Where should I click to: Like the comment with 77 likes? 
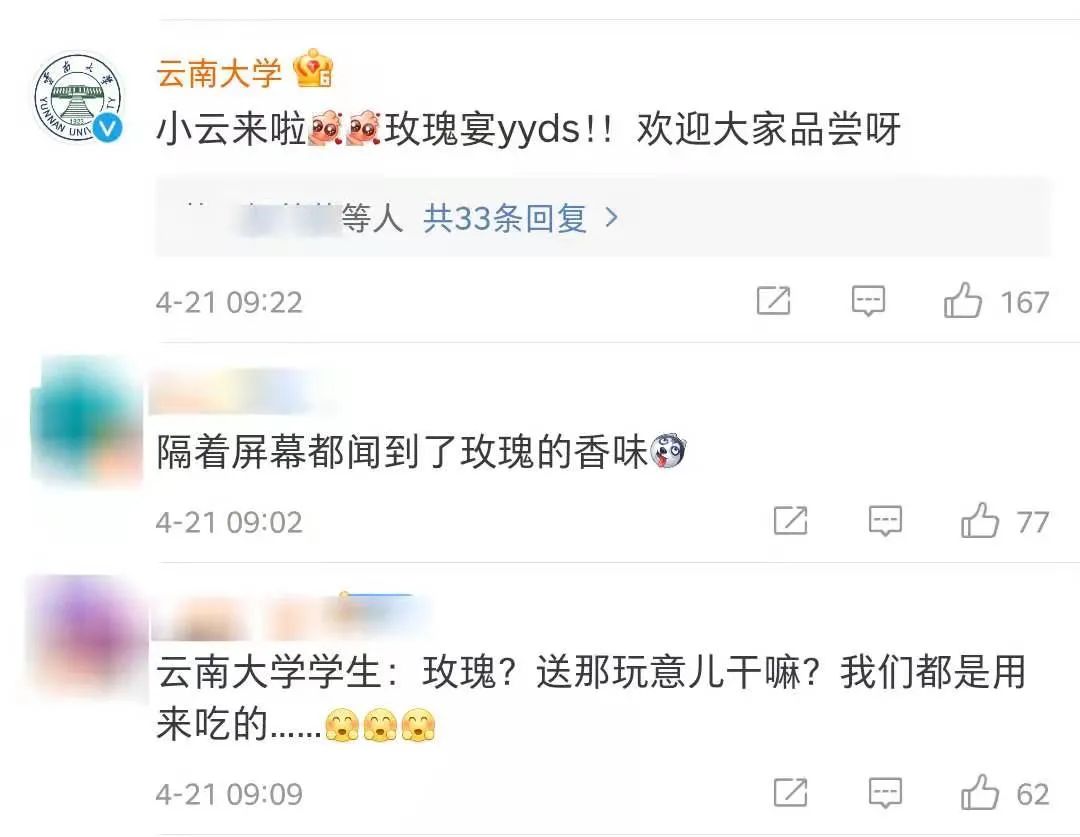coord(980,521)
